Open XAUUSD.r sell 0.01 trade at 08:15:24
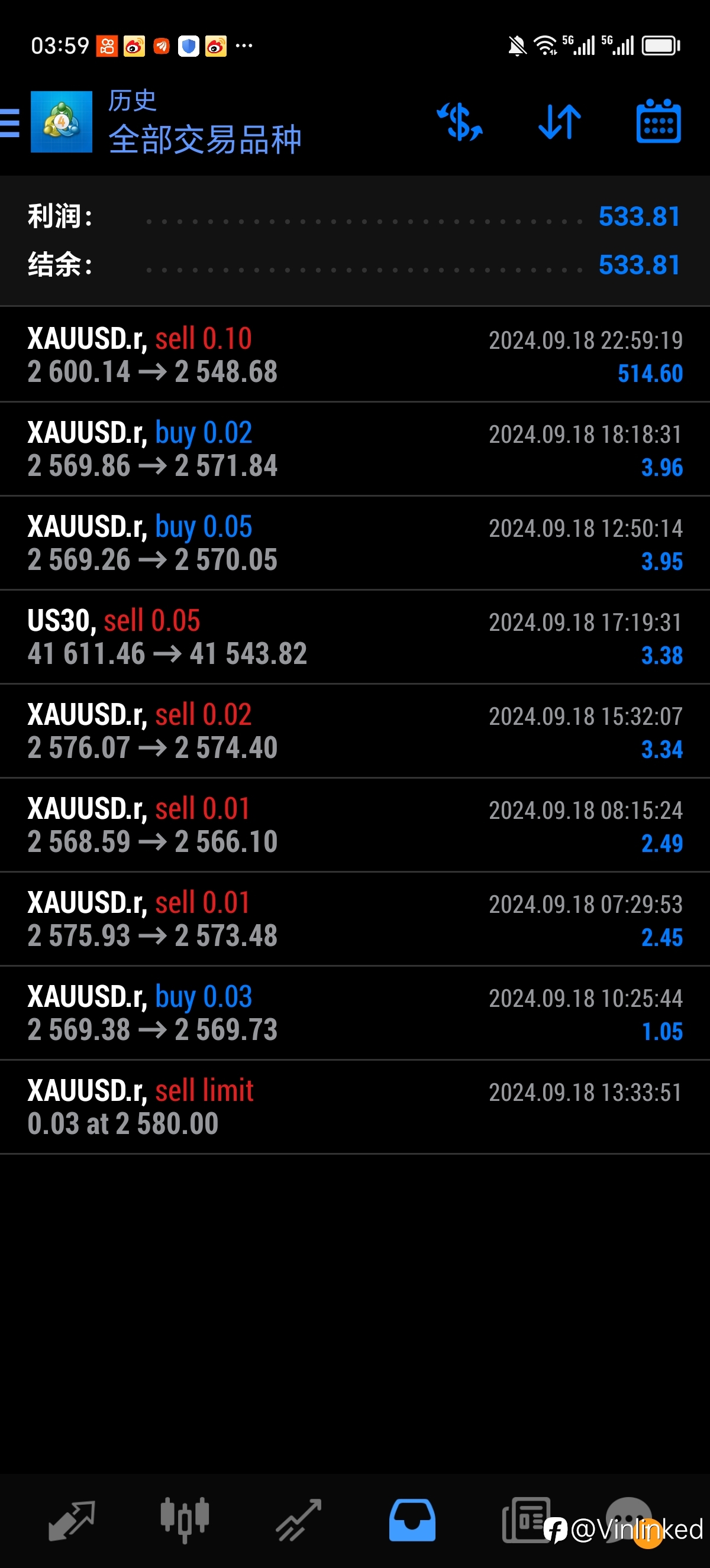The width and height of the screenshot is (710, 1568). pos(355,825)
